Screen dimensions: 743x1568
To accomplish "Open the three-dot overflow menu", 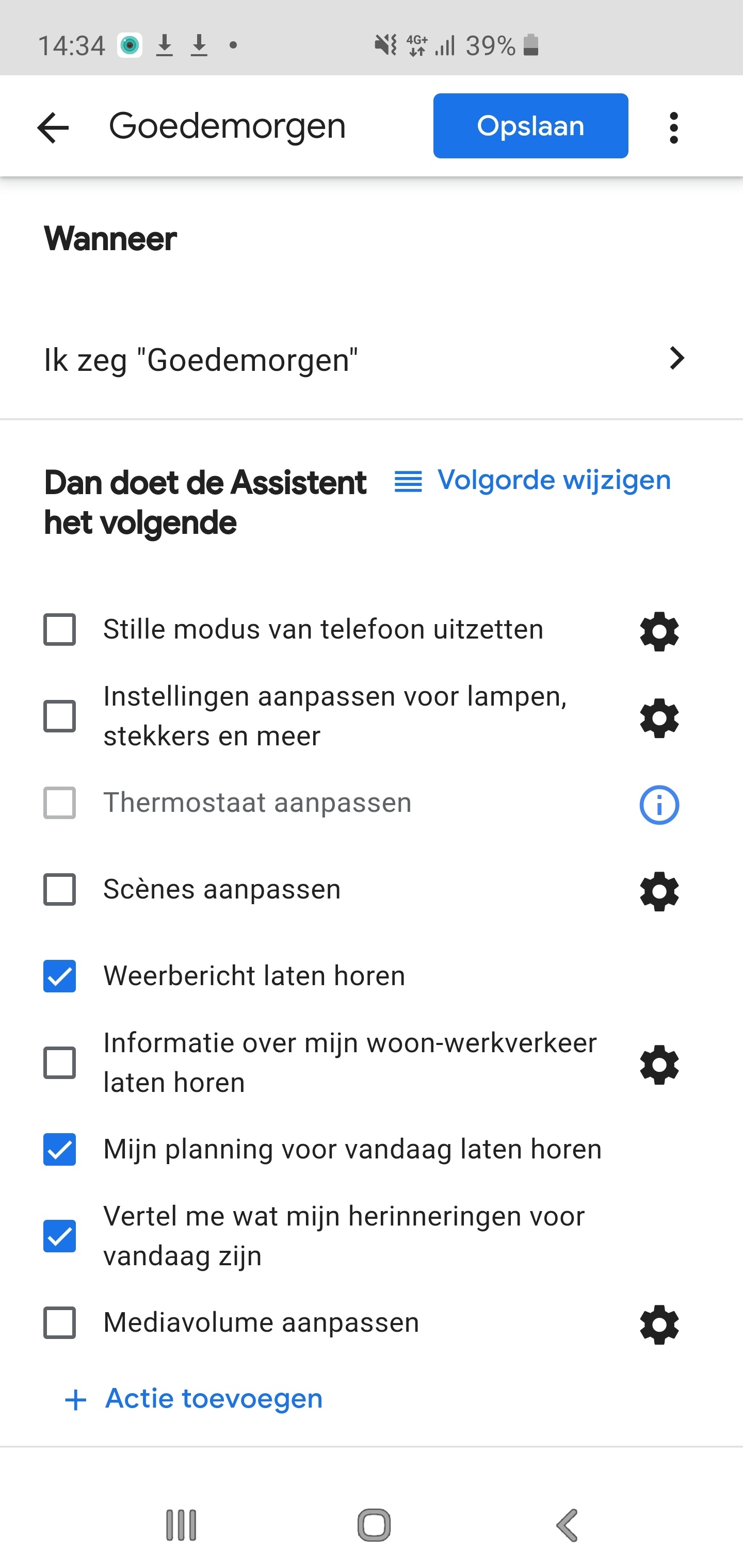I will point(673,127).
